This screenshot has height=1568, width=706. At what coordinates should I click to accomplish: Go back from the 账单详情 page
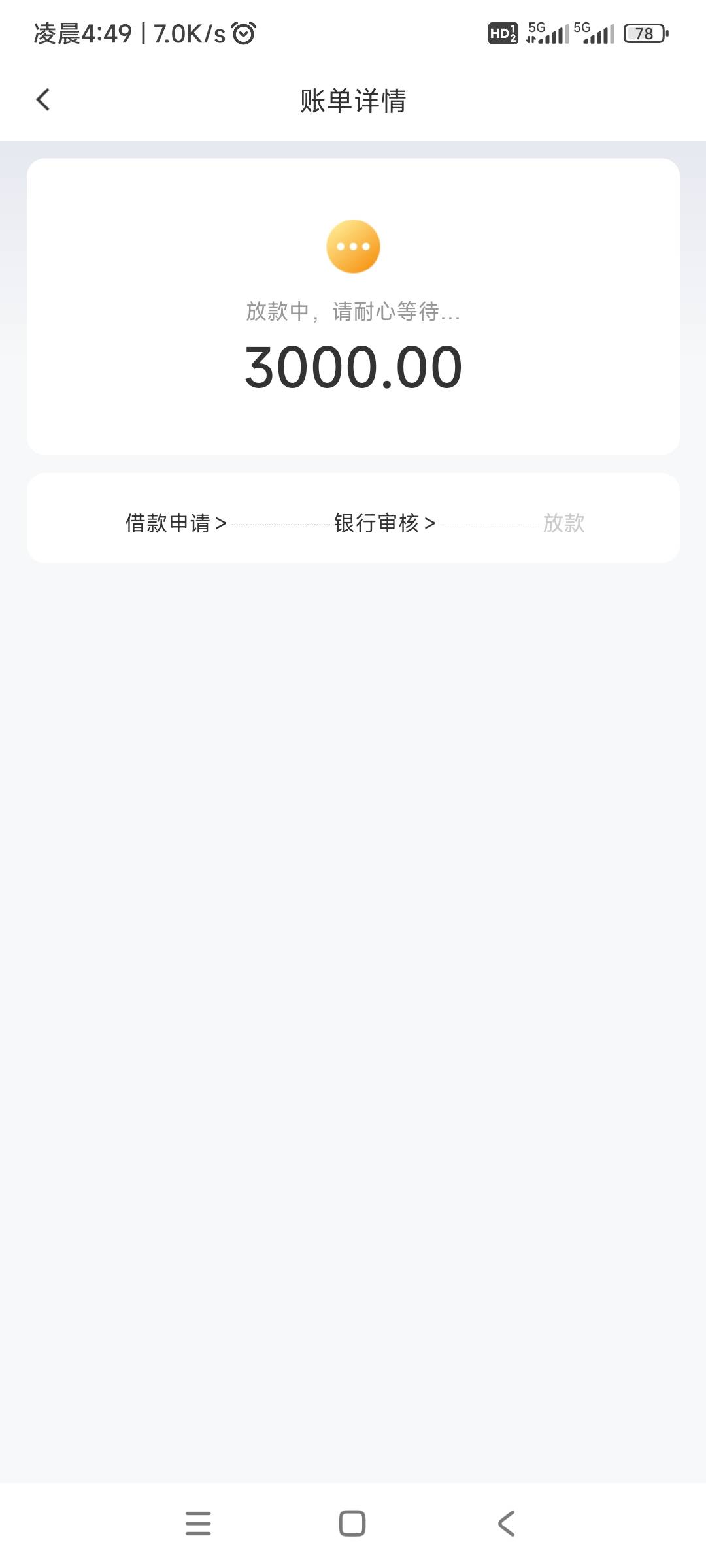click(x=43, y=100)
